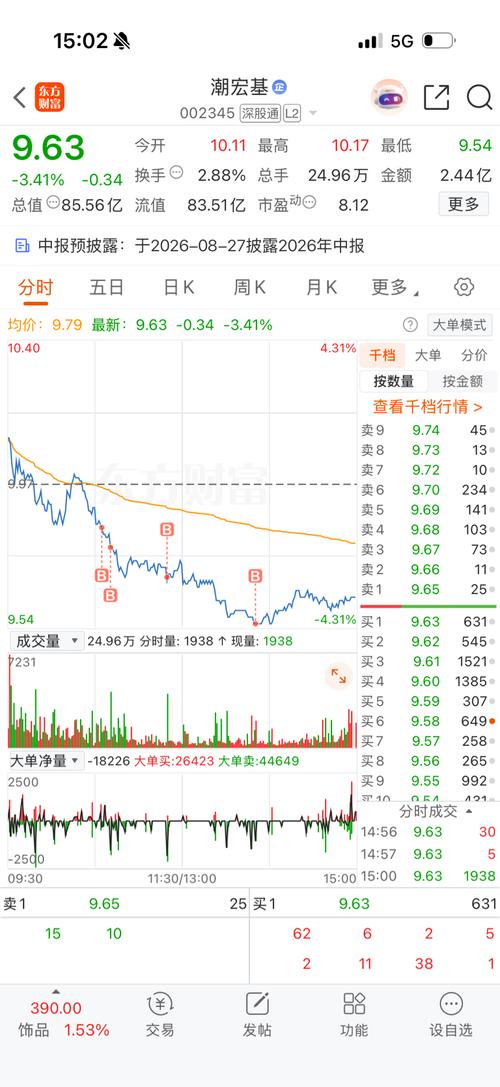Switch to the 日K tab
This screenshot has height=1087, width=500.
[x=179, y=287]
